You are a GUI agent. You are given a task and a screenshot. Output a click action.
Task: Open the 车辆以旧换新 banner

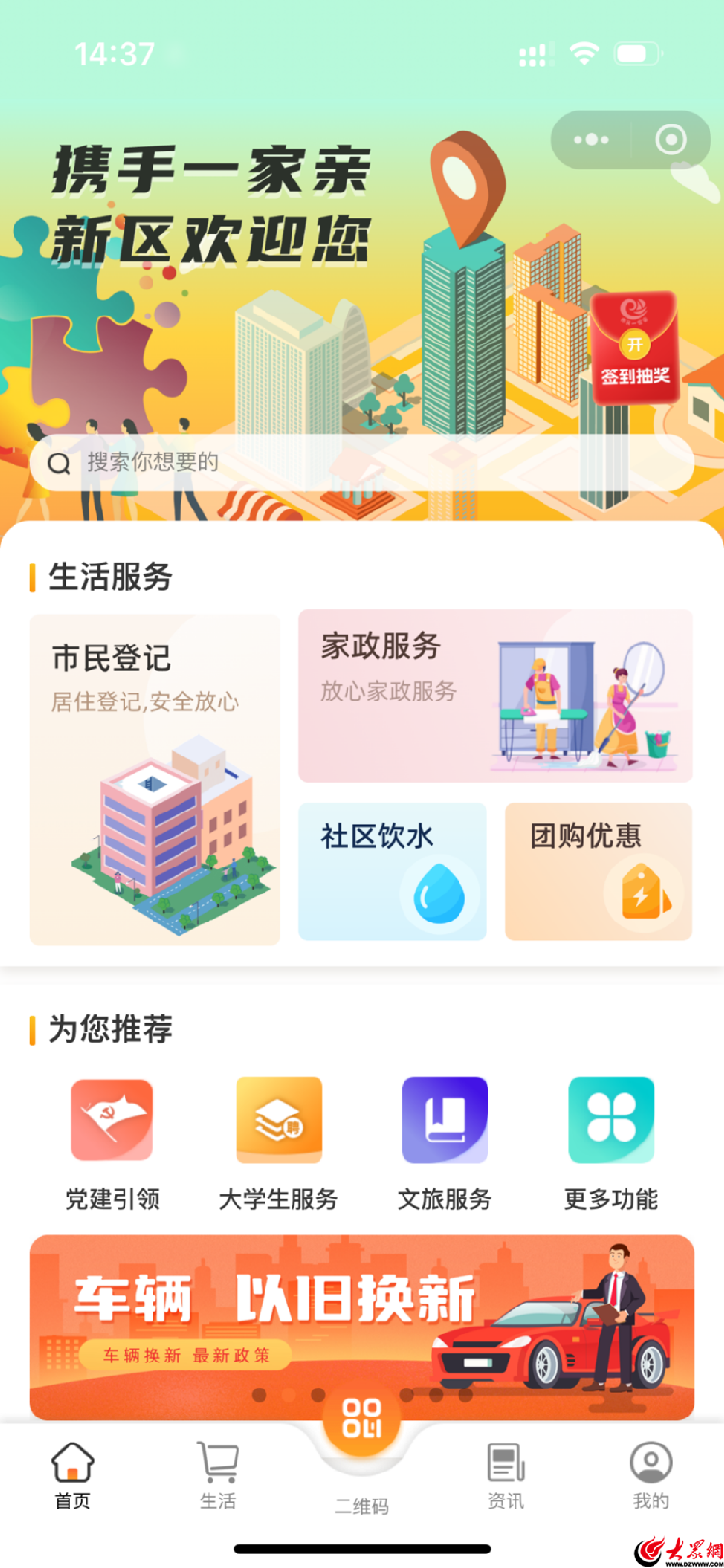[x=362, y=1327]
